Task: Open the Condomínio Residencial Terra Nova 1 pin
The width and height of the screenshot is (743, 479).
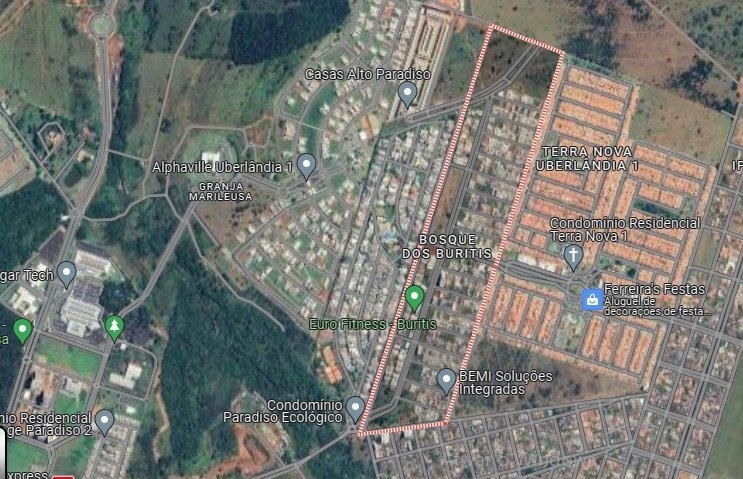Action: (572, 257)
